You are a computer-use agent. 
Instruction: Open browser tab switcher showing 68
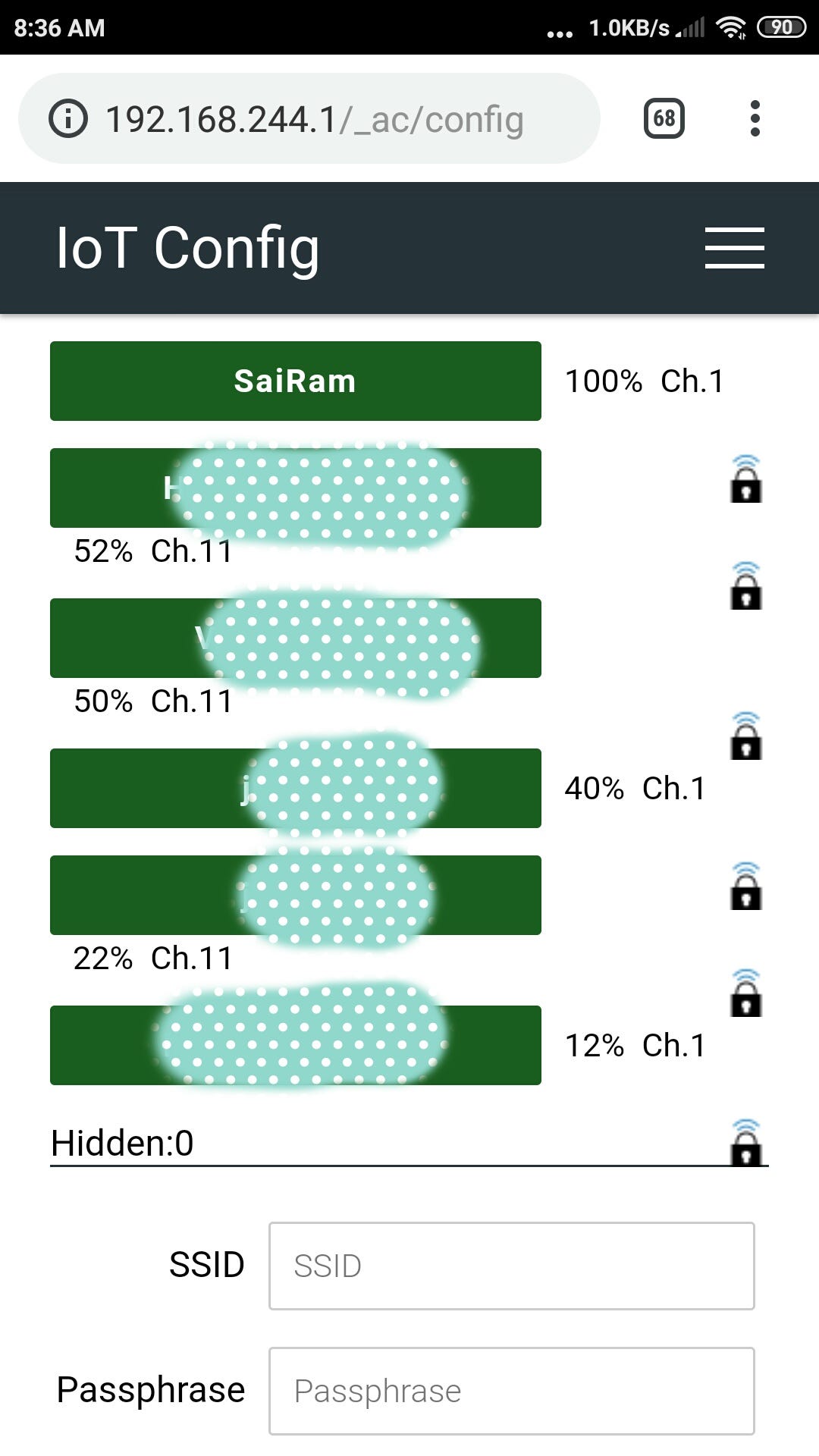tap(664, 118)
